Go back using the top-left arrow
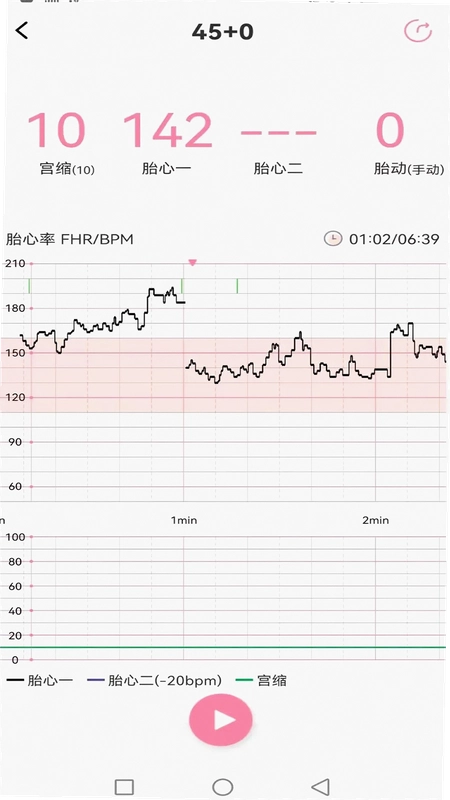Image resolution: width=450 pixels, height=800 pixels. point(22,31)
